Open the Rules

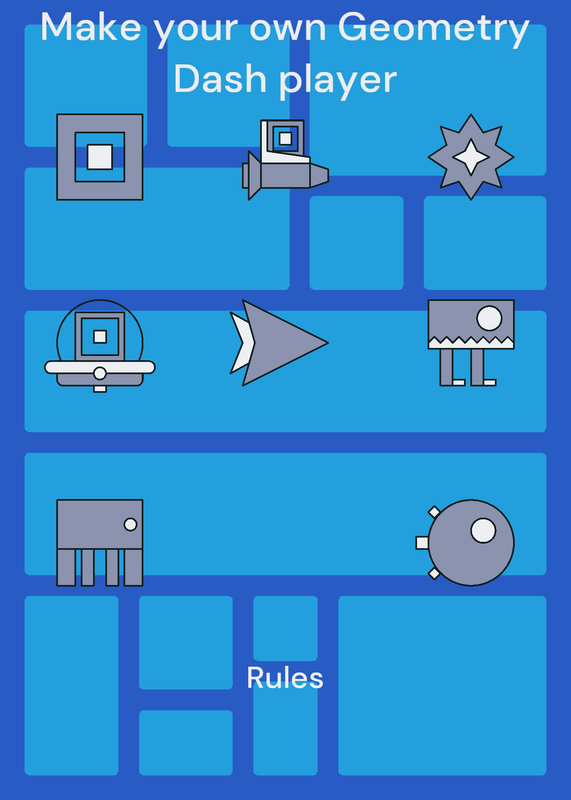pyautogui.click(x=285, y=678)
